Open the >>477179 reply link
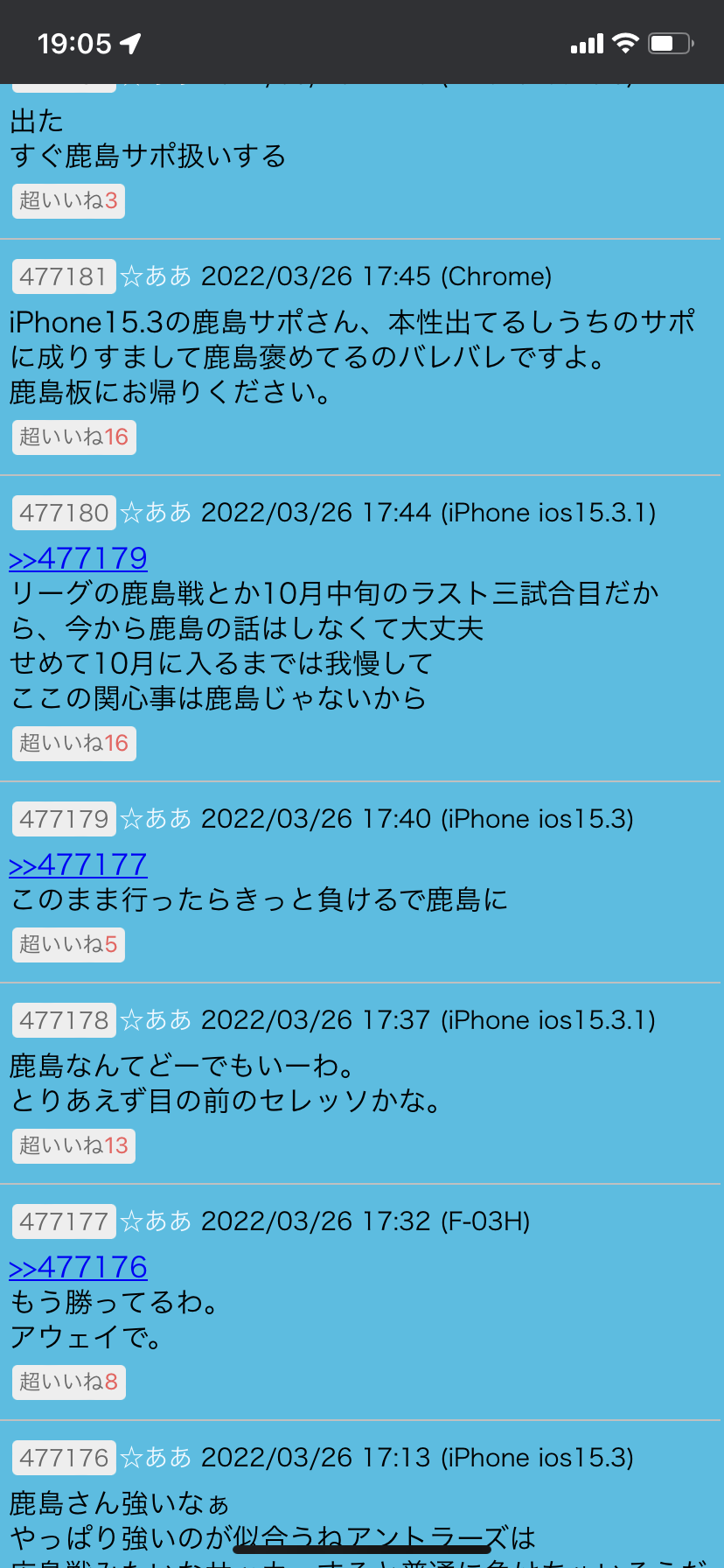The width and height of the screenshot is (724, 1568). 78,558
